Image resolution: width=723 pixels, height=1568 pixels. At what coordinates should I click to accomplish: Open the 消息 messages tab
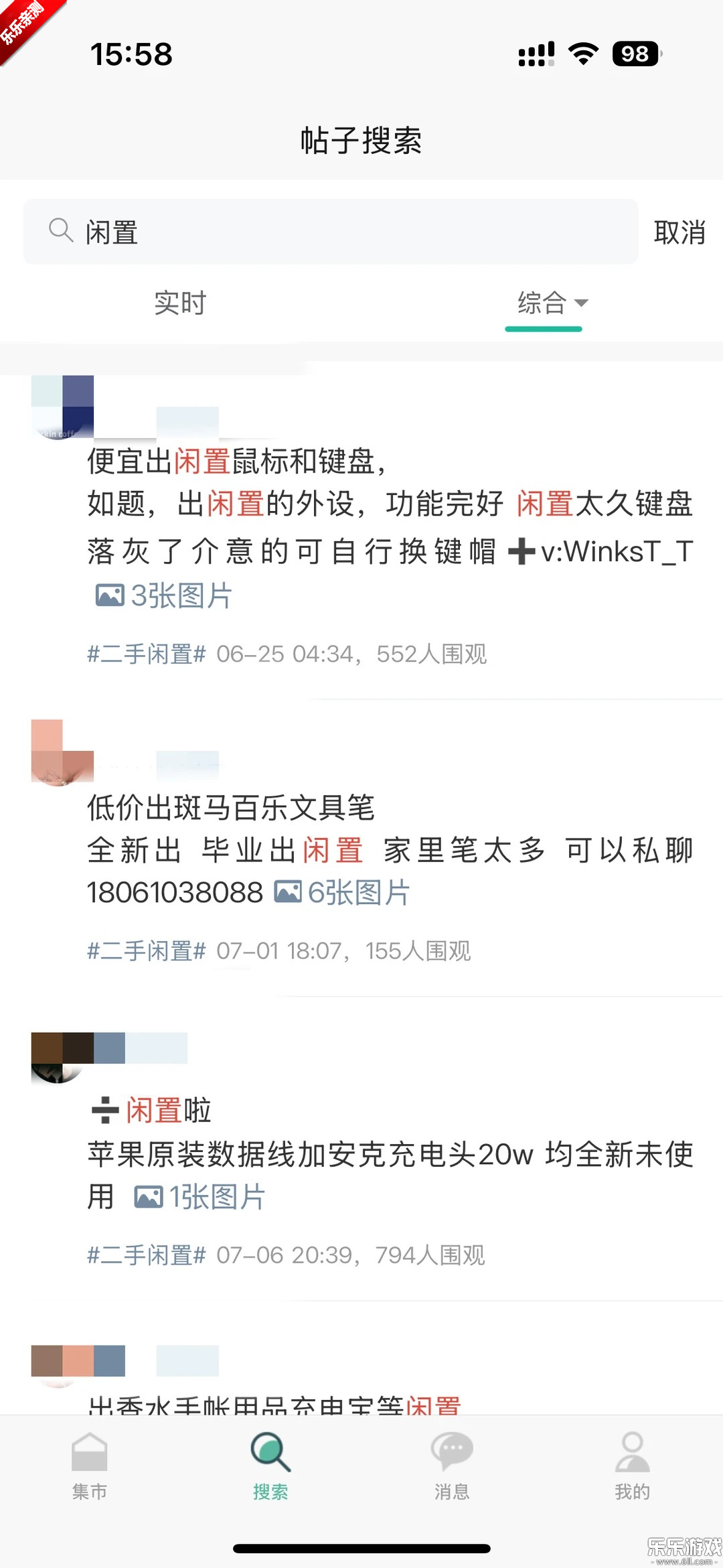click(x=452, y=1466)
